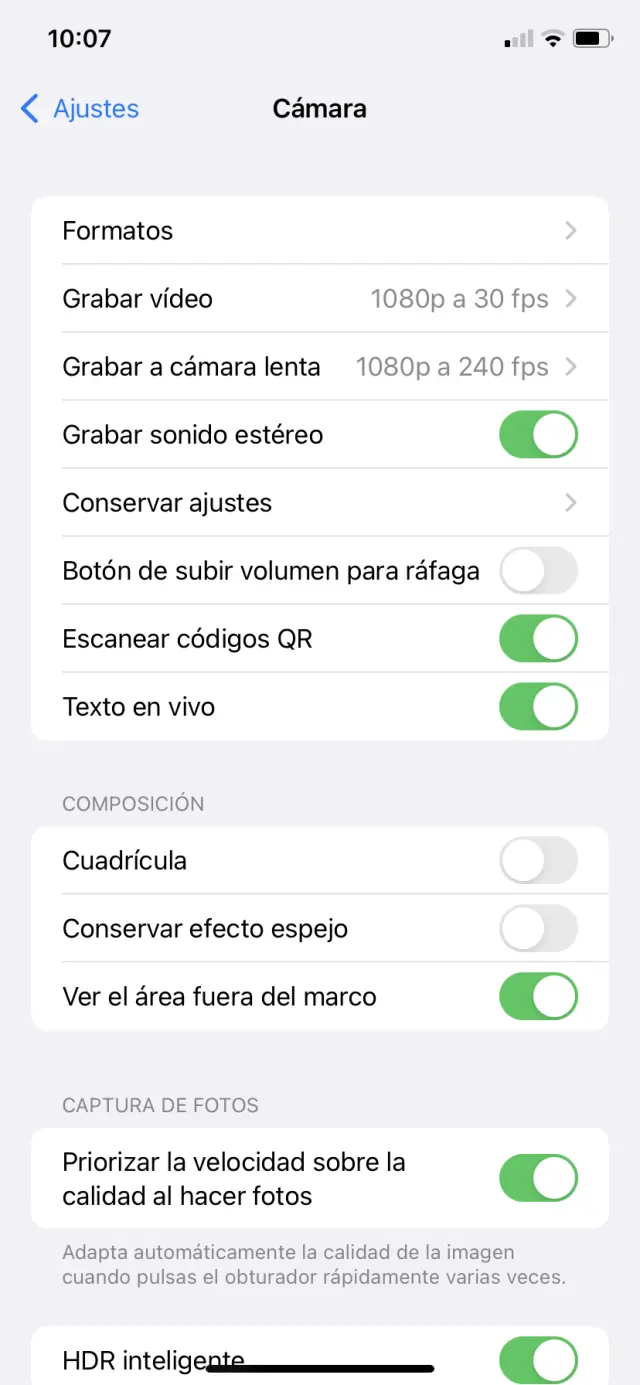Open the Formatos settings

[320, 231]
